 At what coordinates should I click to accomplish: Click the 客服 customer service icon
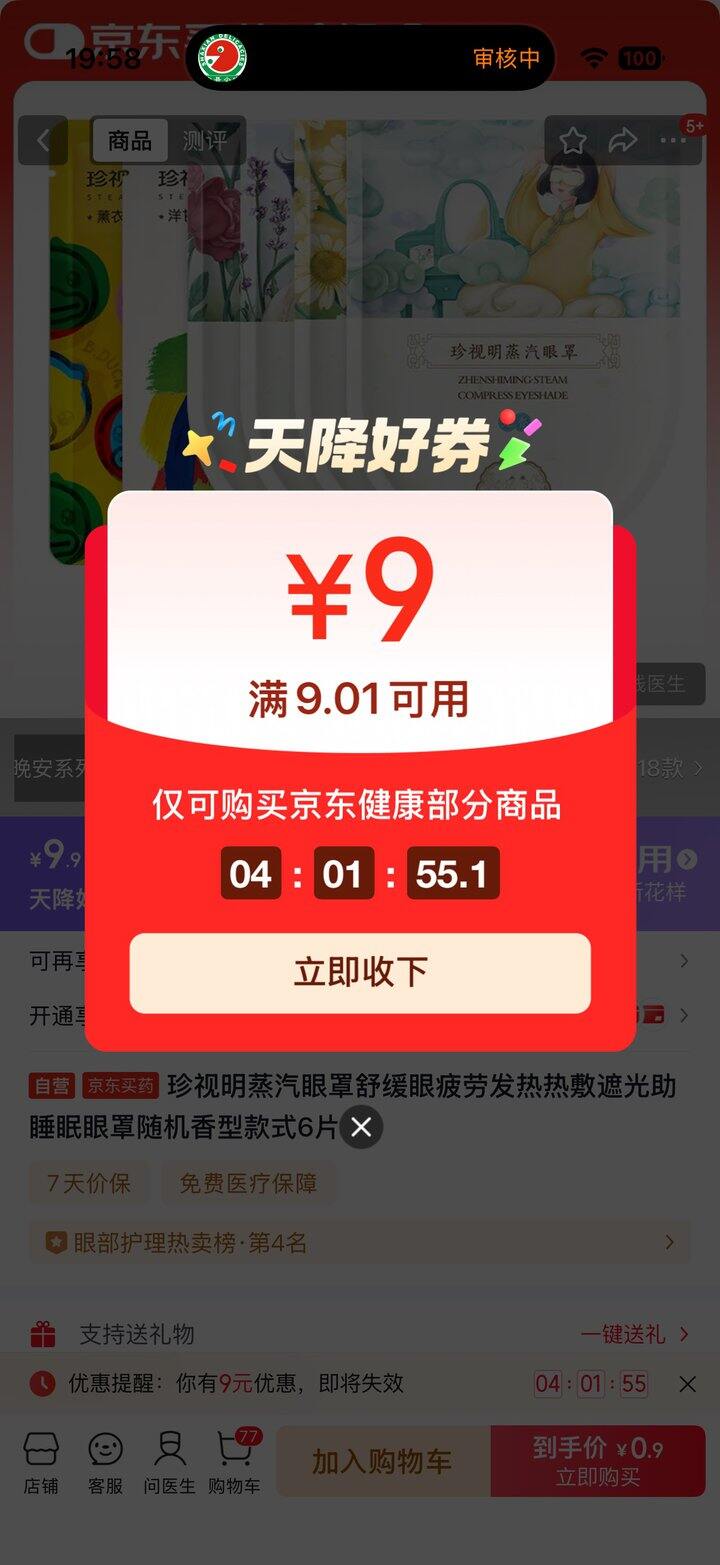[104, 1460]
